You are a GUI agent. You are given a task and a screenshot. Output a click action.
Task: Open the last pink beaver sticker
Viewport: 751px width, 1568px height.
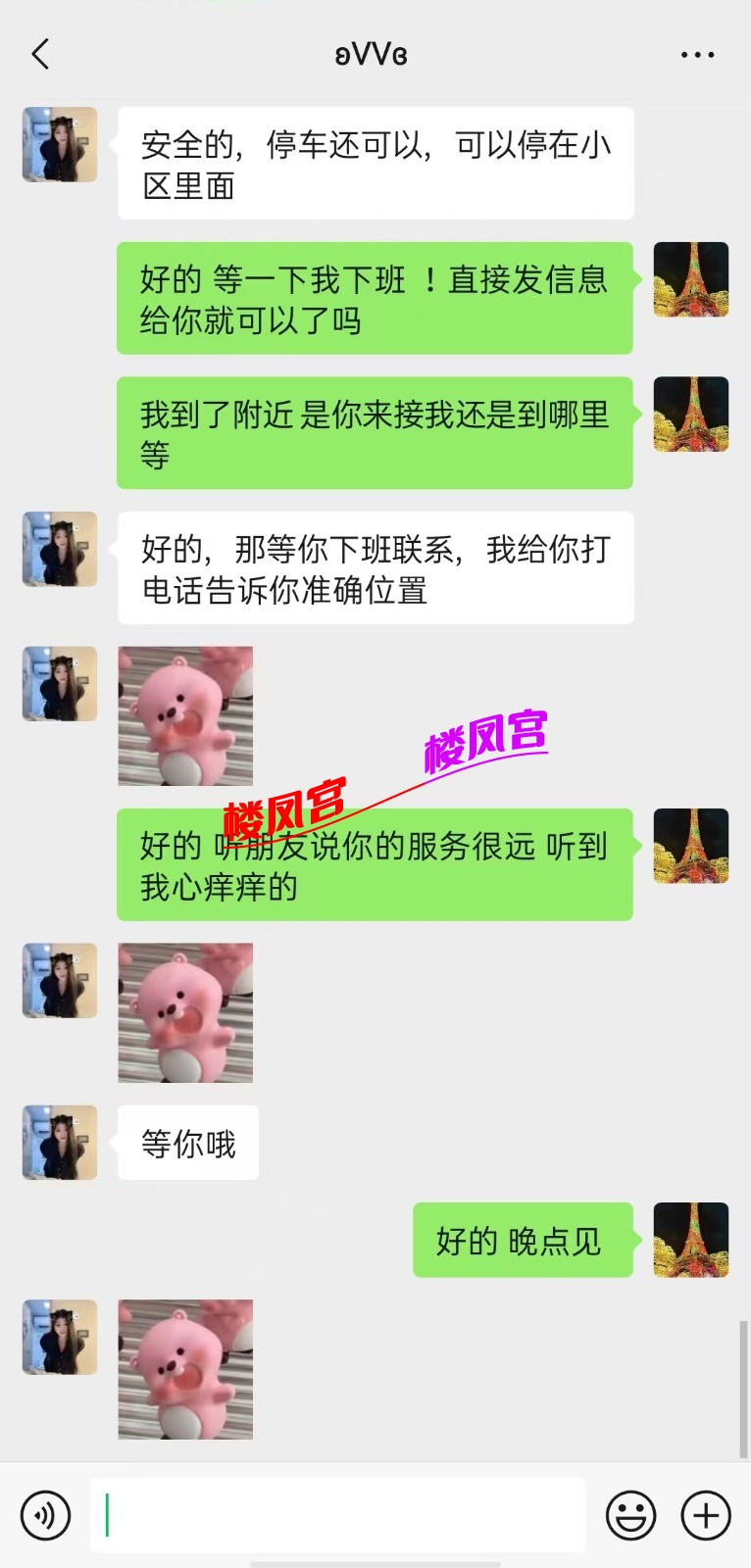(185, 1369)
